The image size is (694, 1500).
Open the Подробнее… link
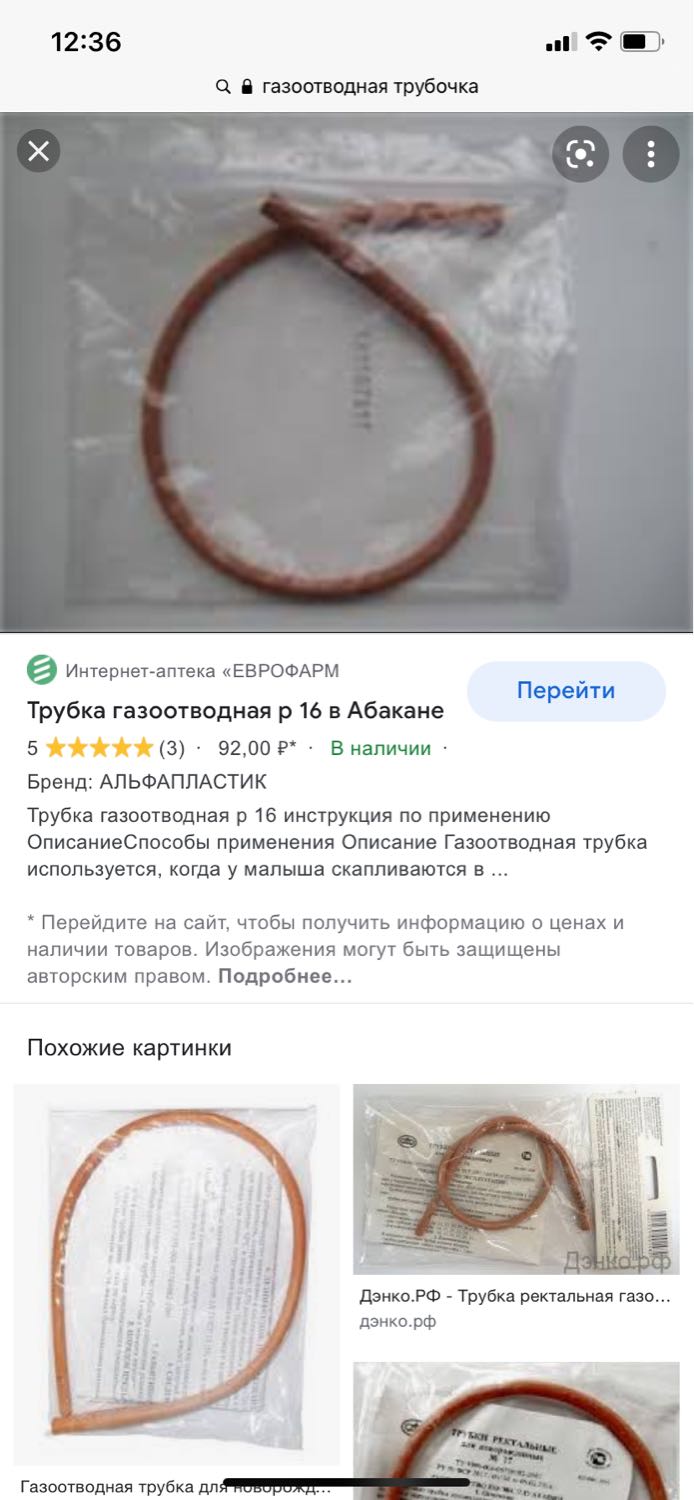[x=285, y=976]
